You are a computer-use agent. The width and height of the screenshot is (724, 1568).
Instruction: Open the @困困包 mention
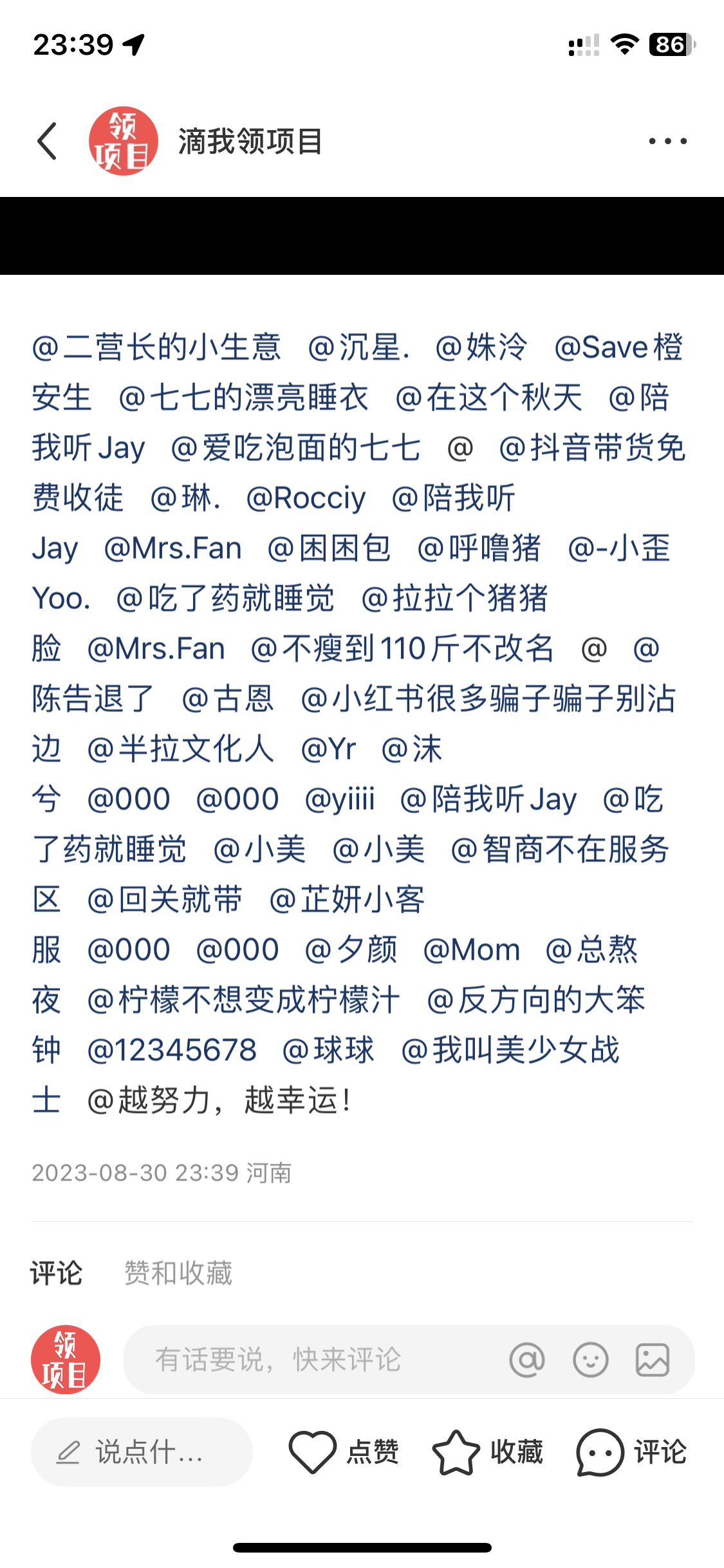point(329,548)
